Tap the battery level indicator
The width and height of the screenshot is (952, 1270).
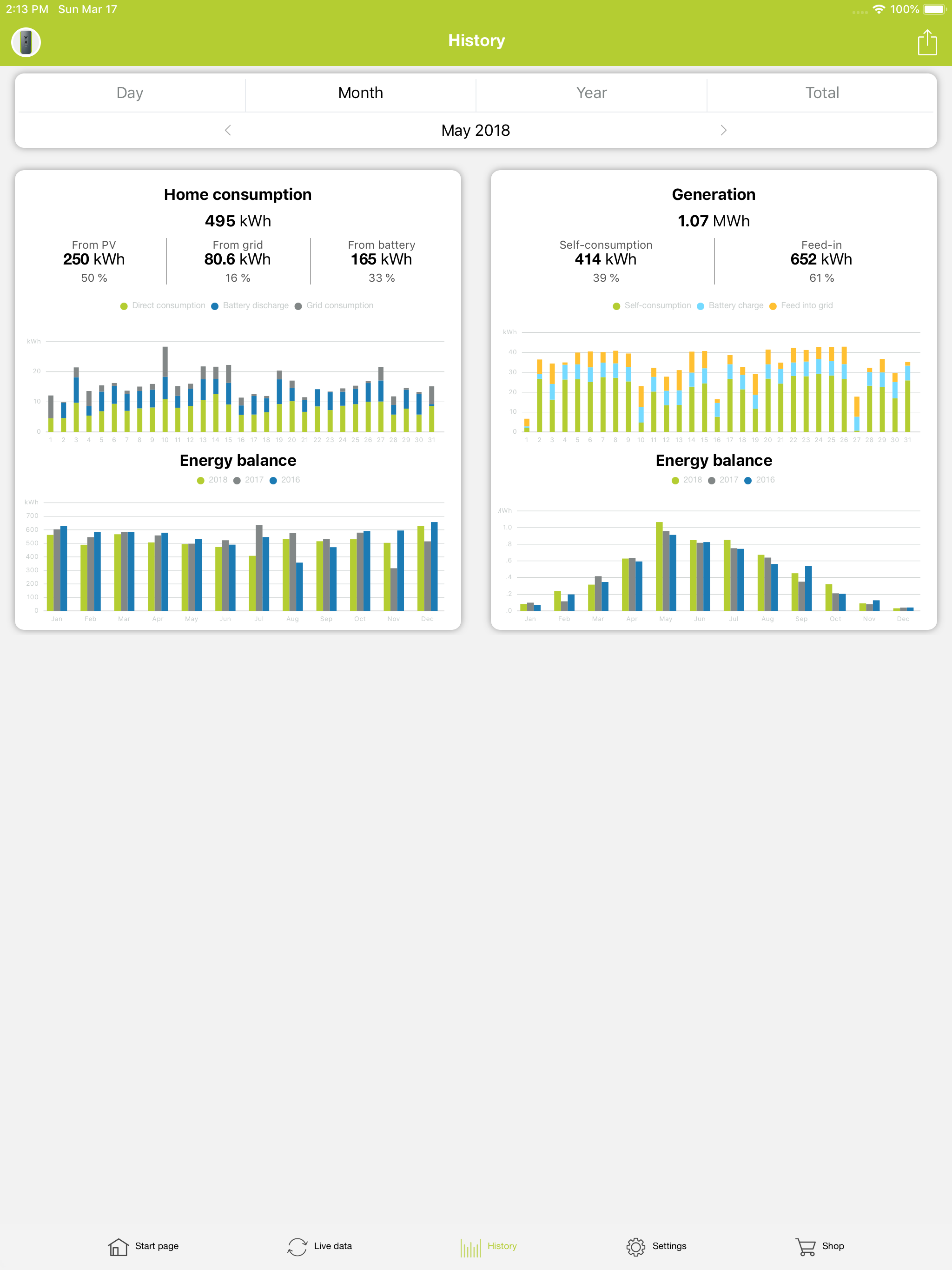click(936, 9)
